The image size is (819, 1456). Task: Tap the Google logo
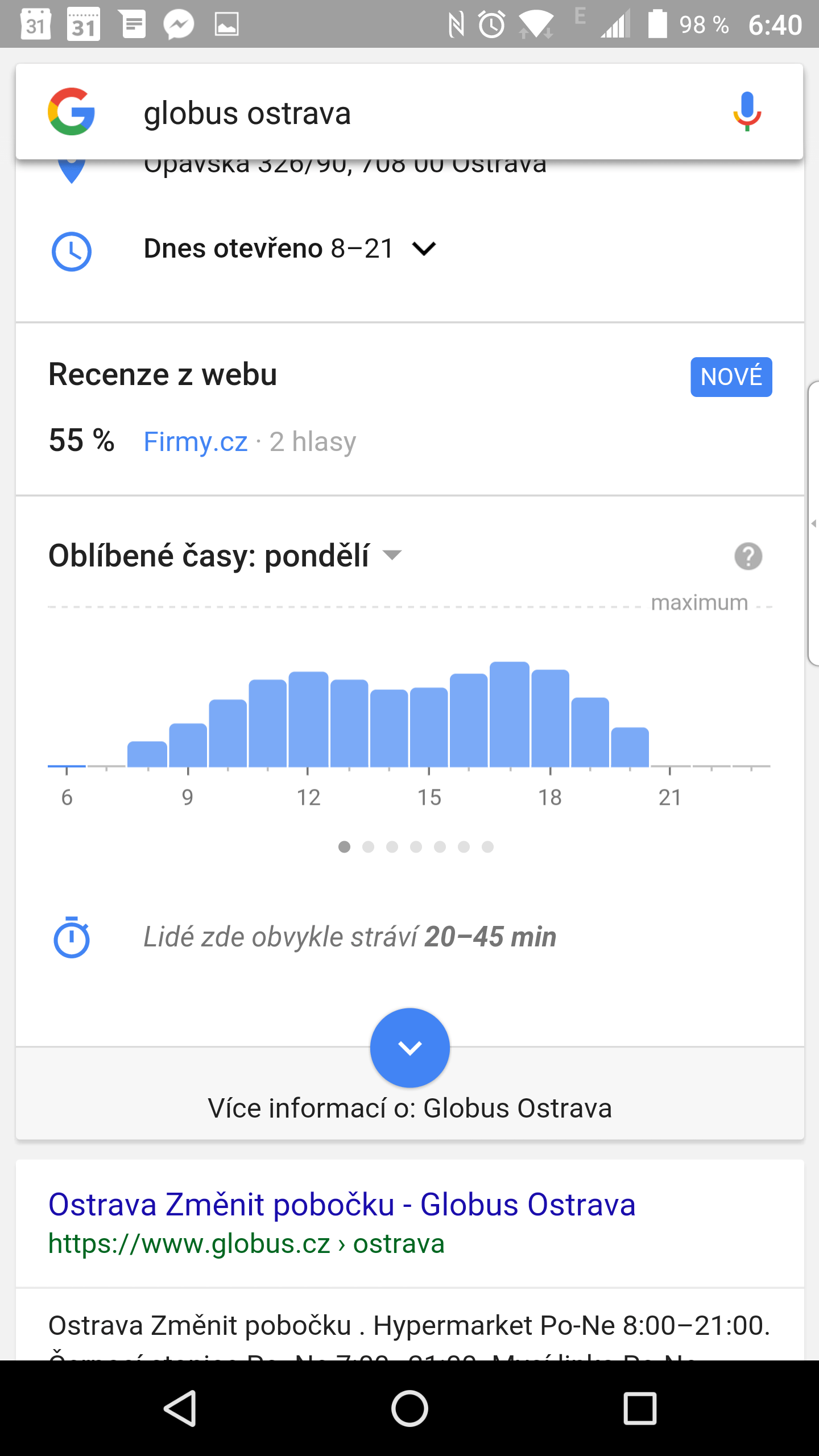[72, 111]
